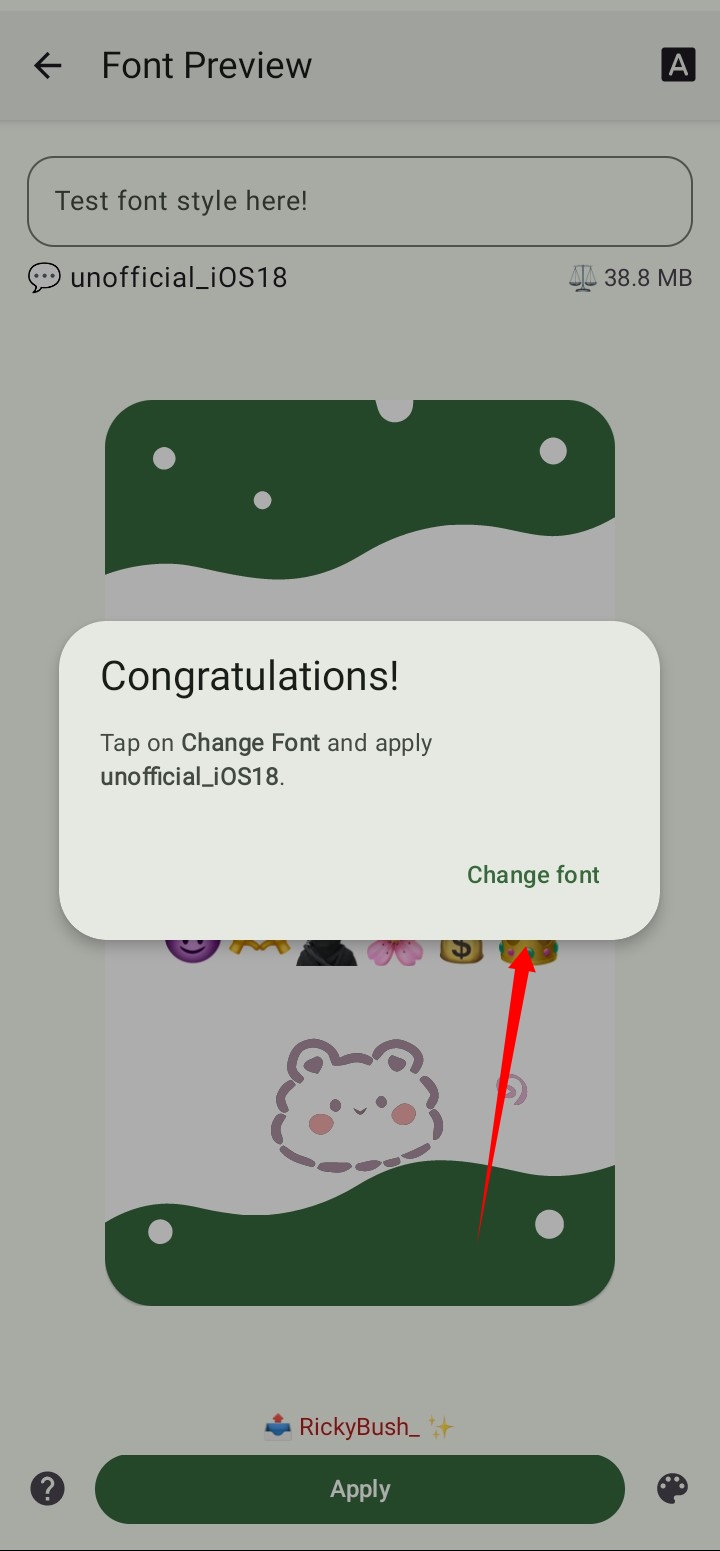Open RickyBush_ author link
This screenshot has height=1551, width=720.
pyautogui.click(x=359, y=1427)
